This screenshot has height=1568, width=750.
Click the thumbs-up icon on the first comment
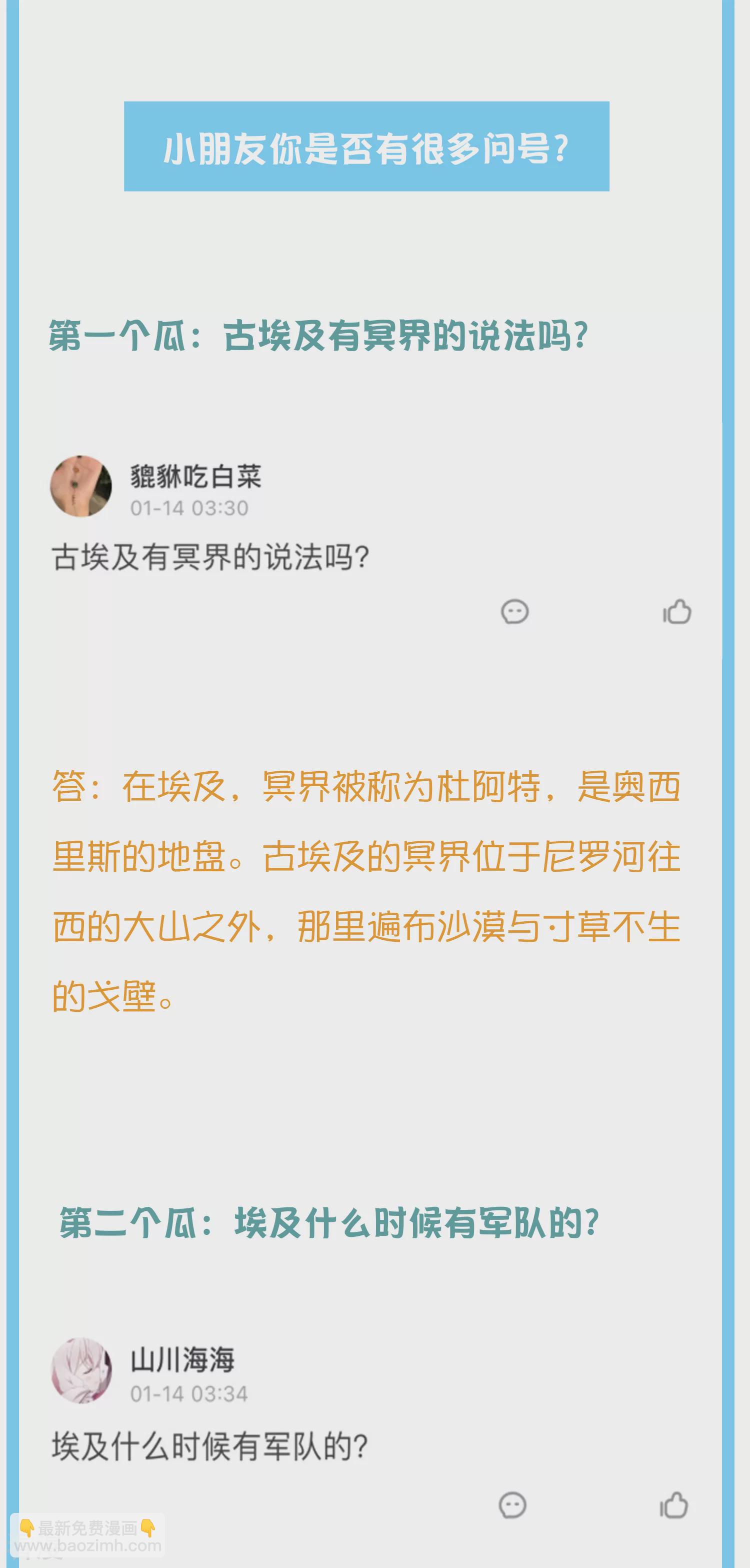pyautogui.click(x=677, y=612)
